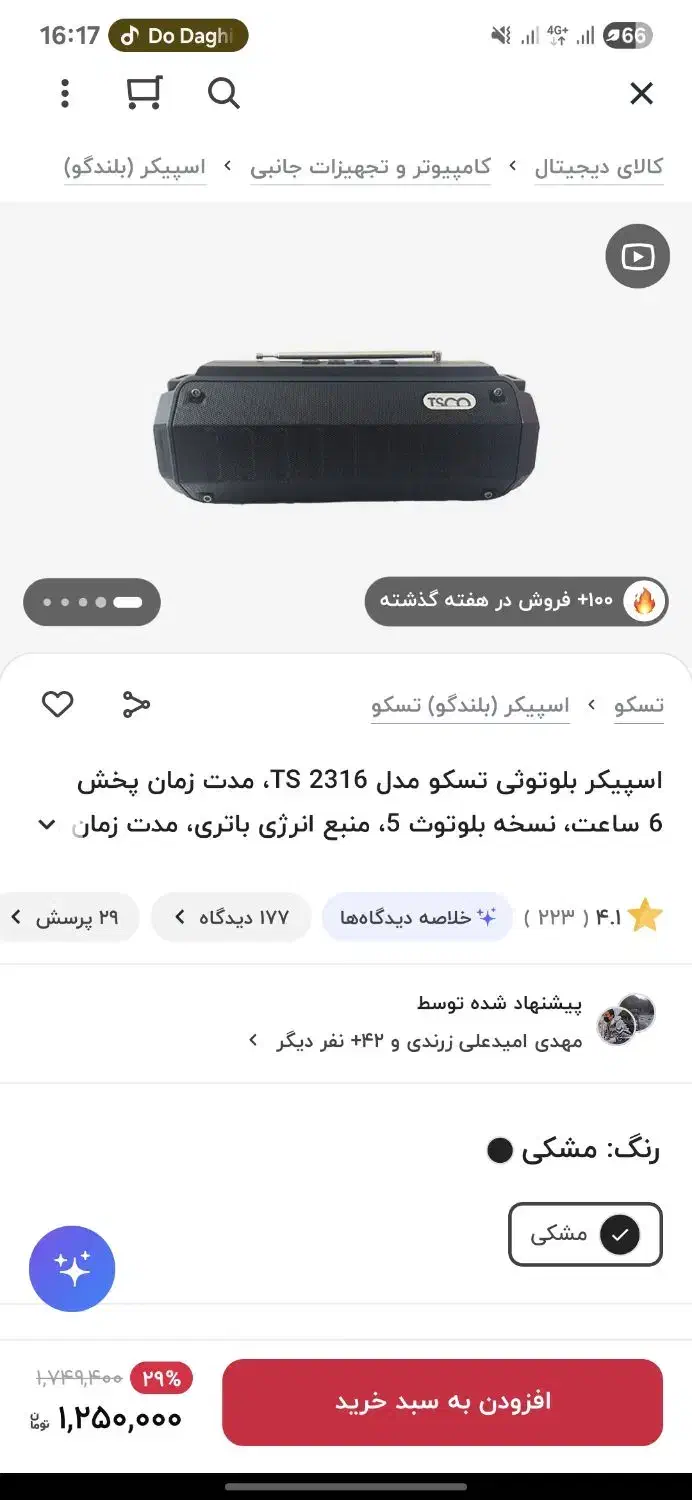Open the کالای دیجیتال breadcrumb

[598, 167]
